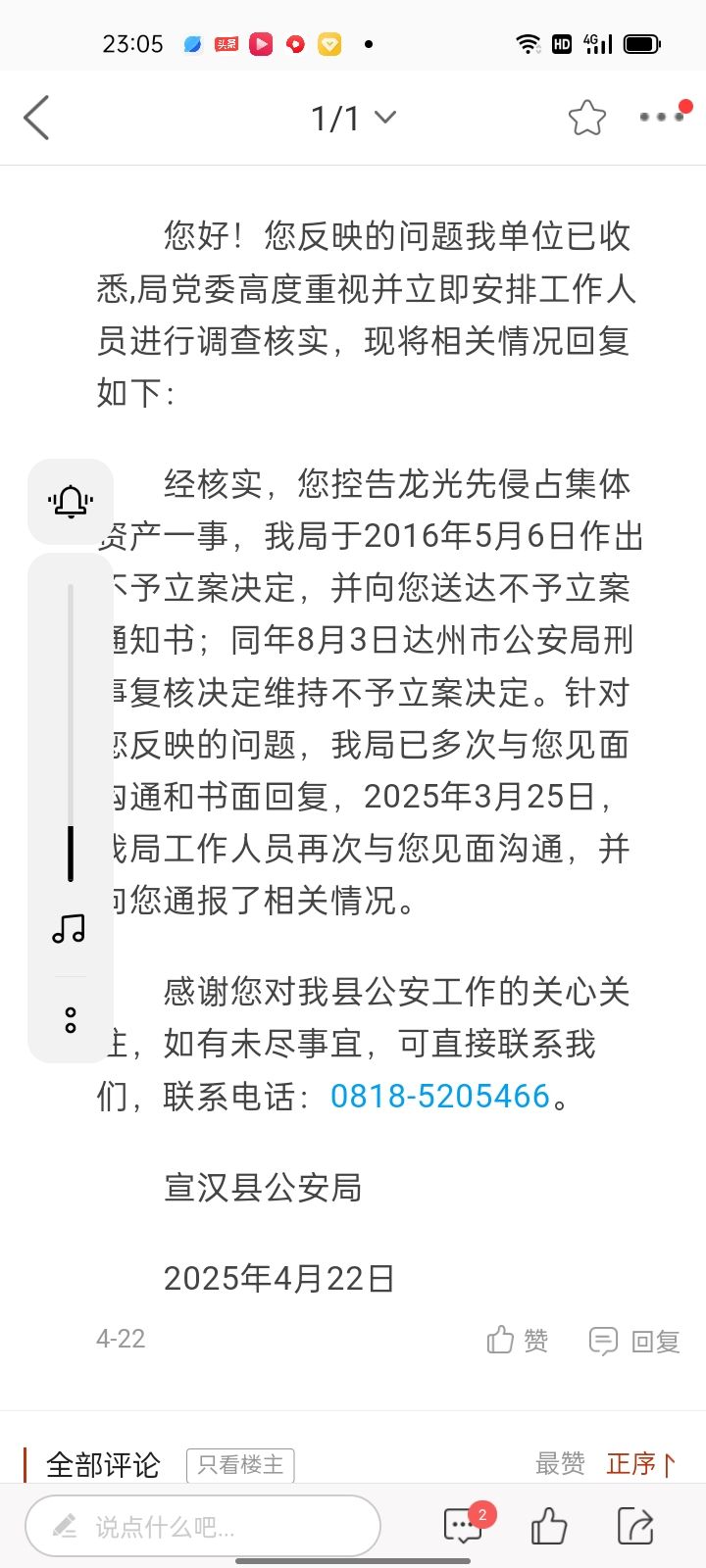Image resolution: width=706 pixels, height=1568 pixels.
Task: Open the three-dot overflow menu
Action: click(x=661, y=117)
